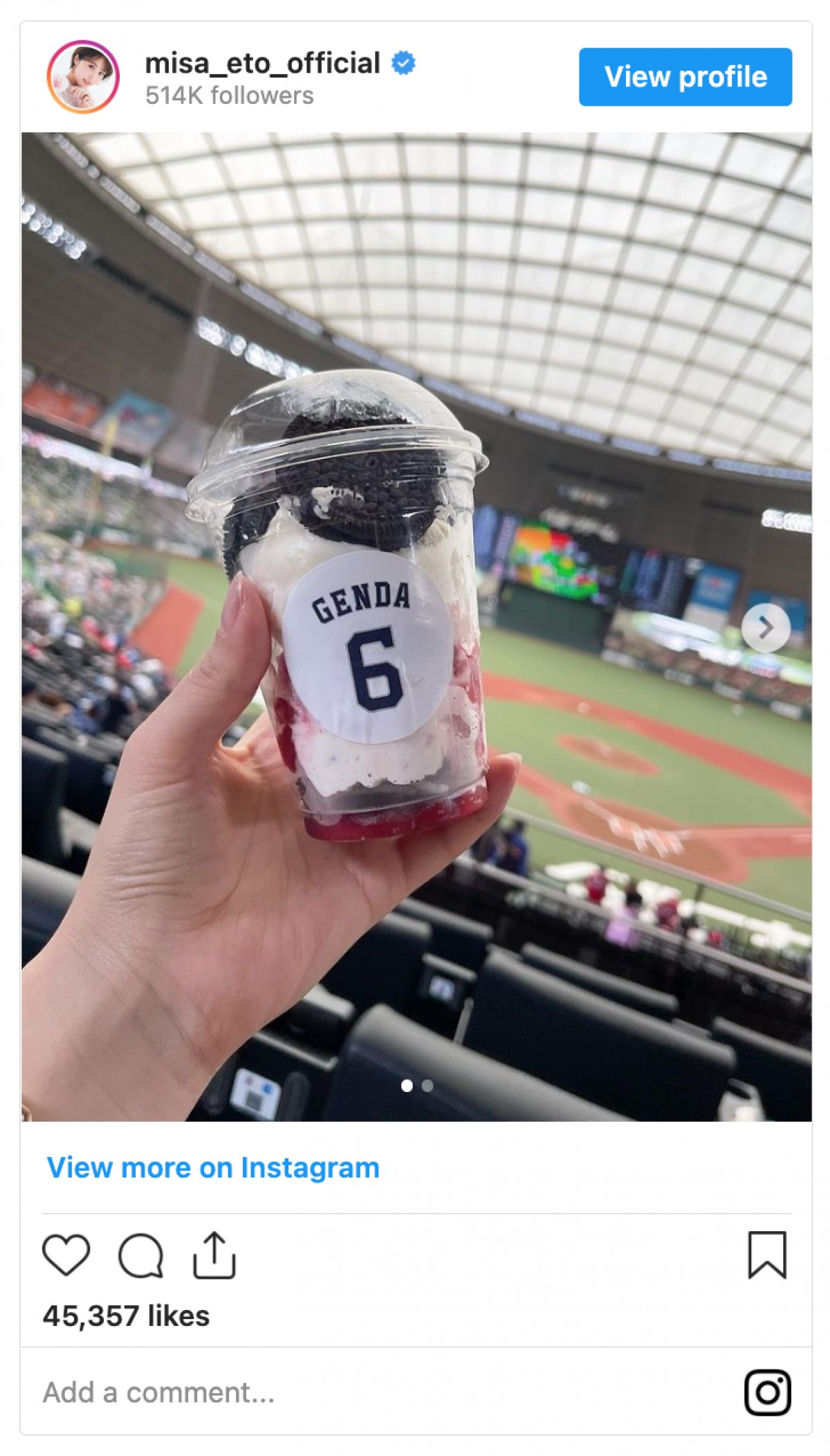Bookmark this post

pyautogui.click(x=767, y=1255)
